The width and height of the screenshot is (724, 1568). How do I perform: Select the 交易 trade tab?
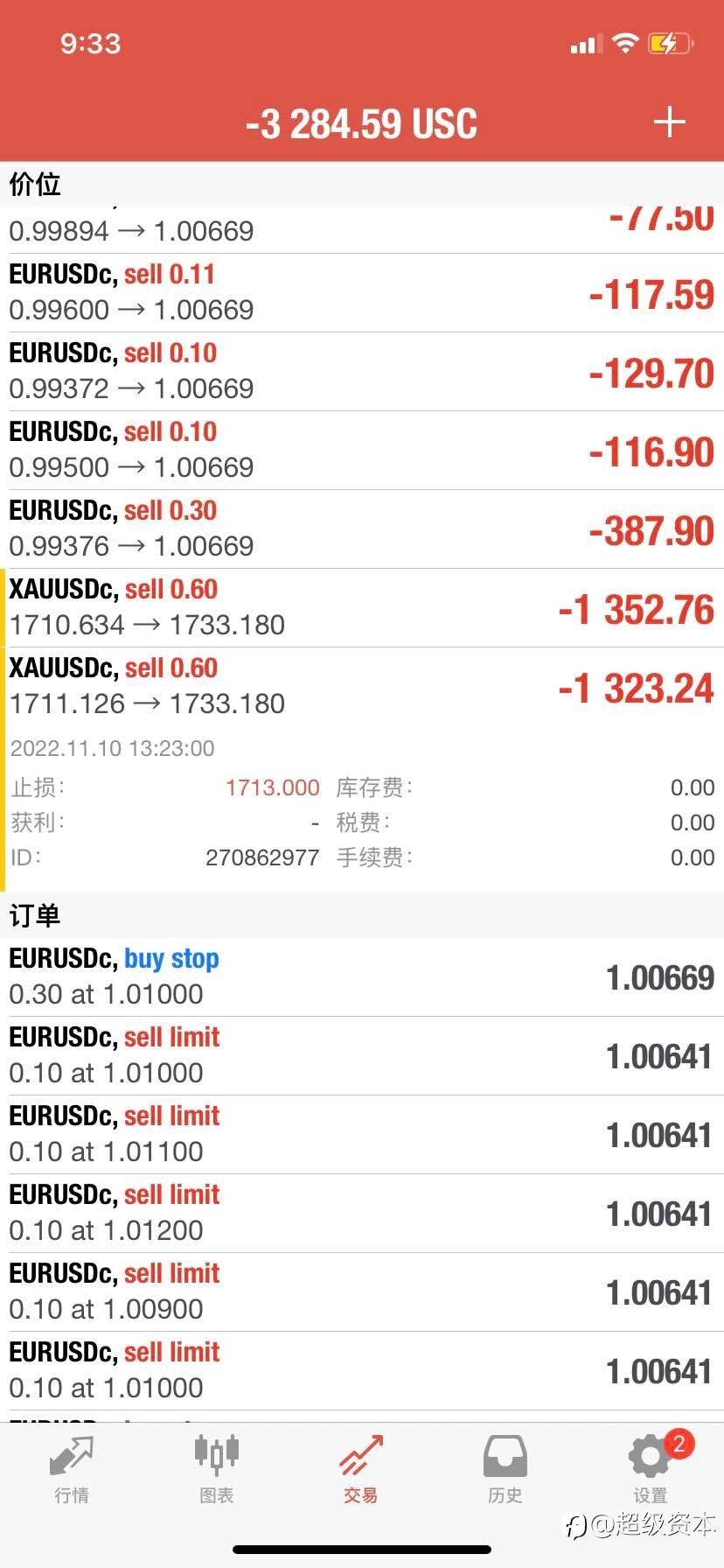pyautogui.click(x=361, y=1469)
